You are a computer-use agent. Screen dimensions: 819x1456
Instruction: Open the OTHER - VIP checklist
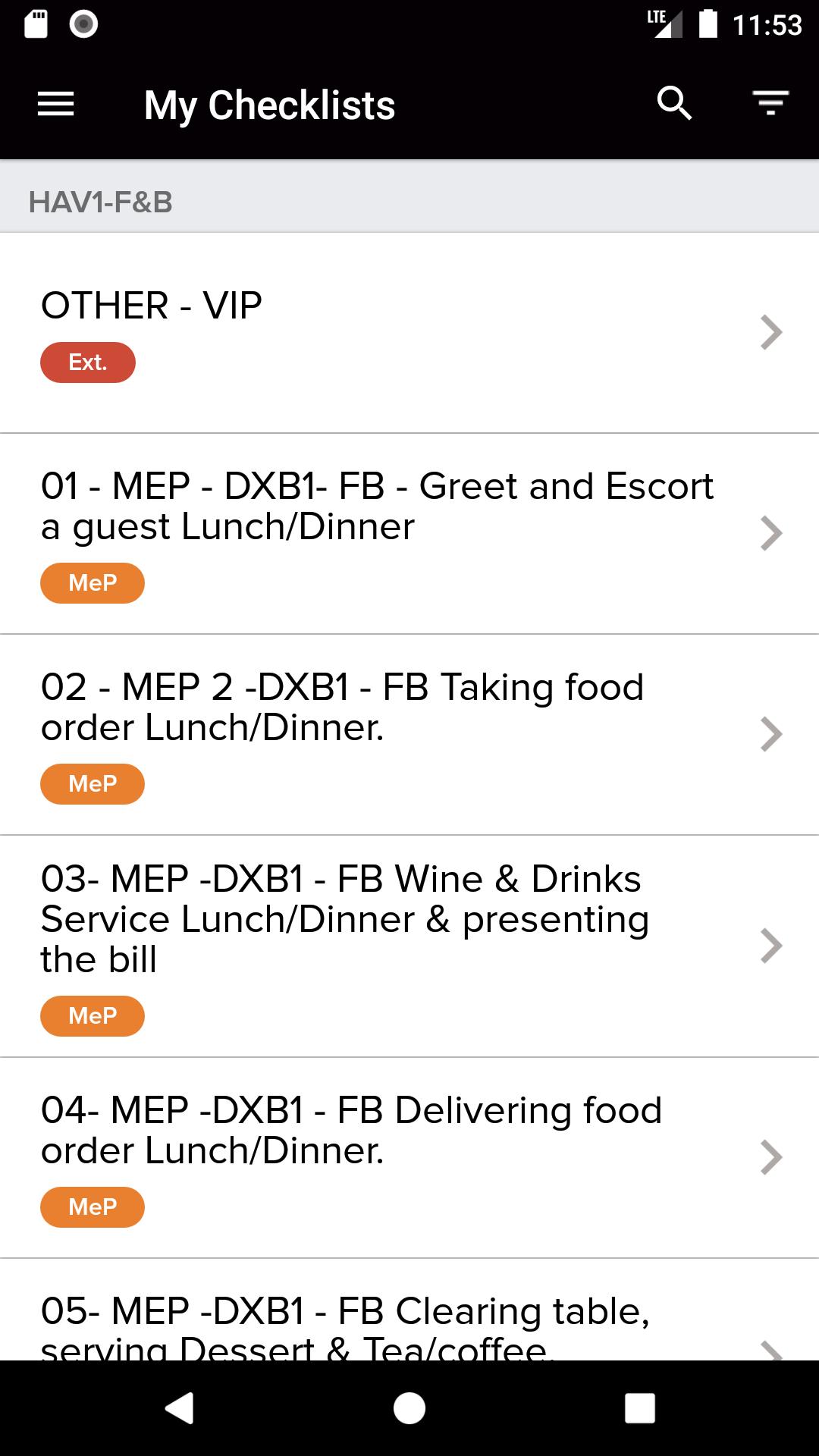point(409,333)
